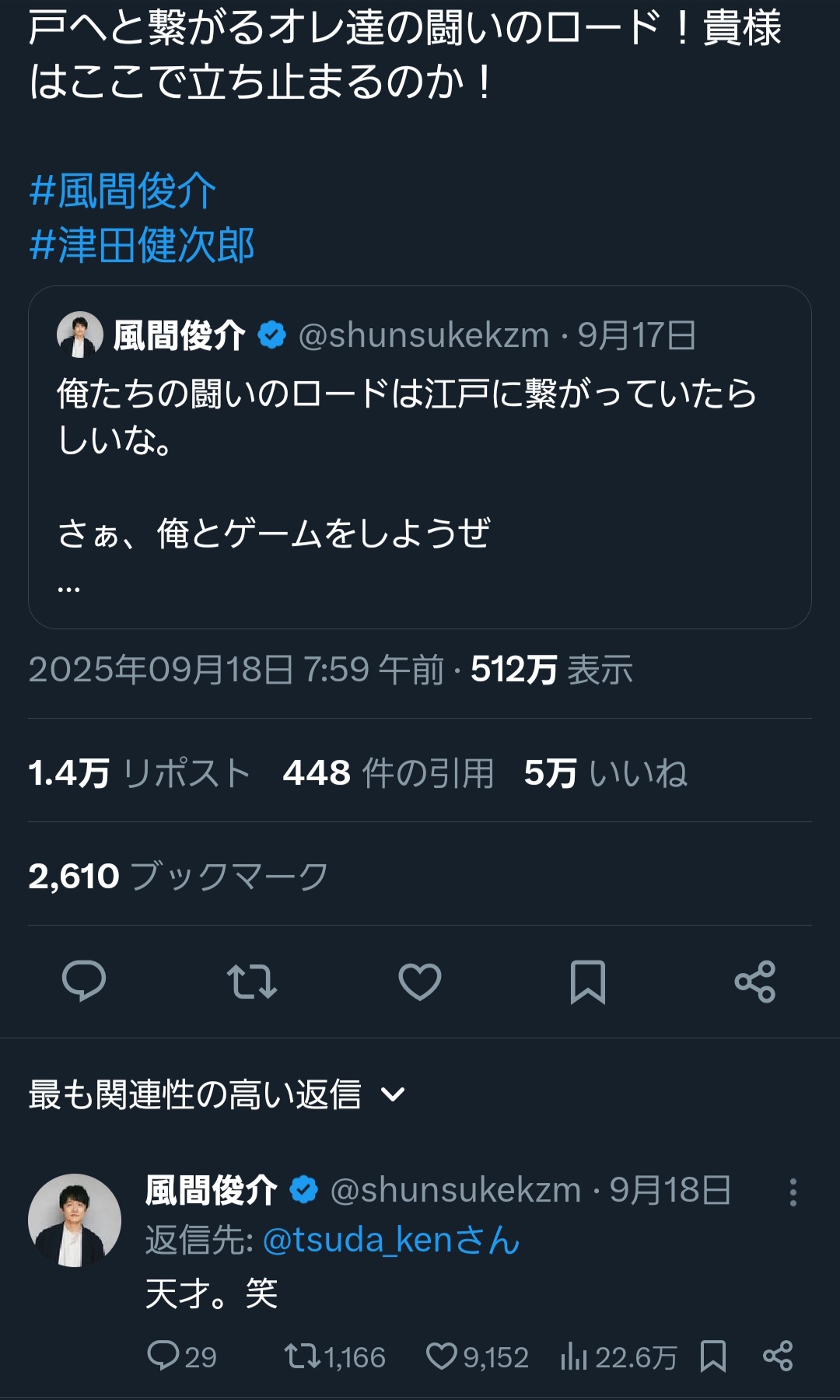This screenshot has width=840, height=1400.
Task: Like the 天才。笑 reply
Action: (x=478, y=1357)
